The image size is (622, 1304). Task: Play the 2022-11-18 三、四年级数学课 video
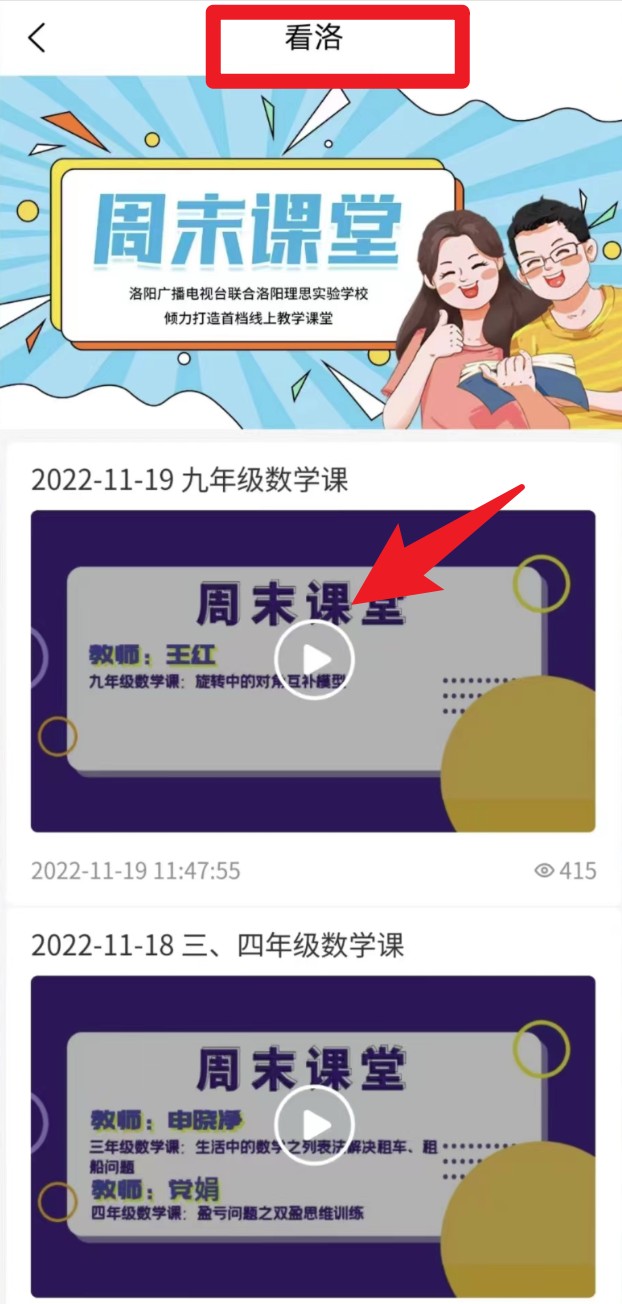pyautogui.click(x=314, y=1124)
